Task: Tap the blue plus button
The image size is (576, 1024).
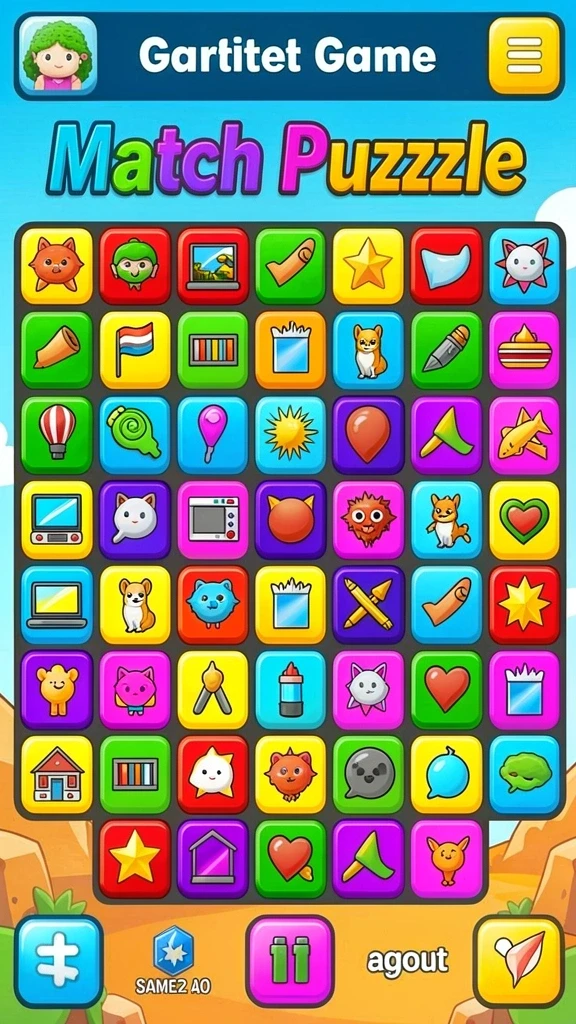Action: 59,960
